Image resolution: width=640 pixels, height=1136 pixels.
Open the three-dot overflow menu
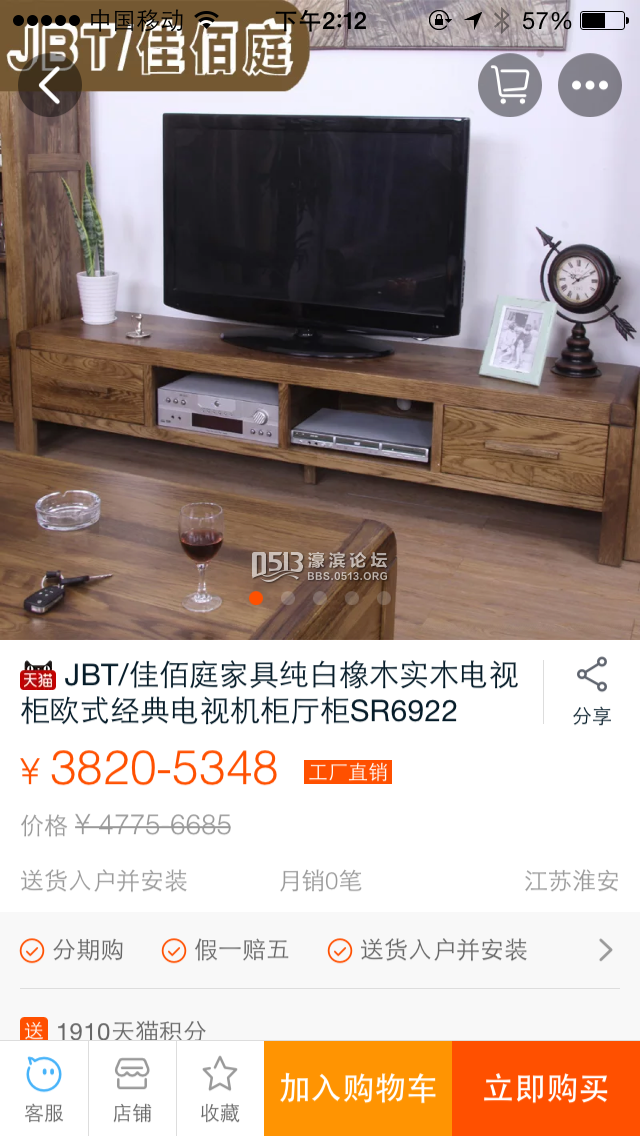tap(590, 85)
